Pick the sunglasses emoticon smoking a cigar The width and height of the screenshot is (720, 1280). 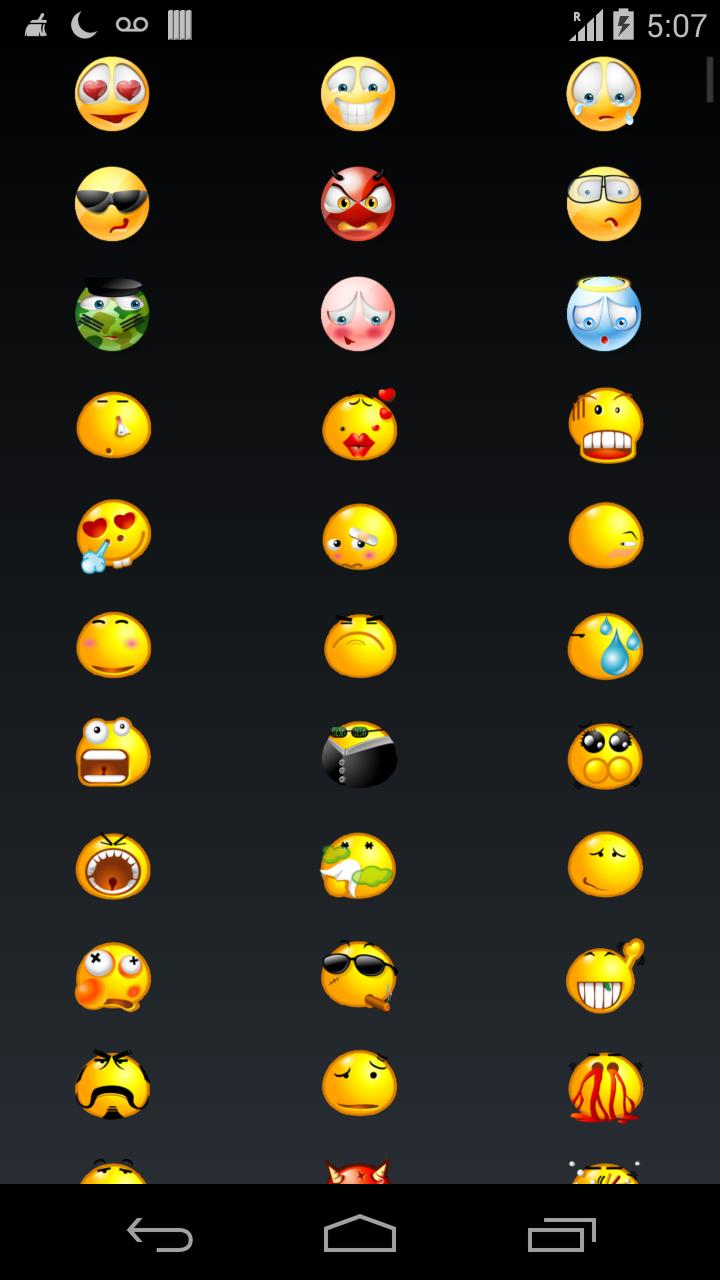coord(358,975)
